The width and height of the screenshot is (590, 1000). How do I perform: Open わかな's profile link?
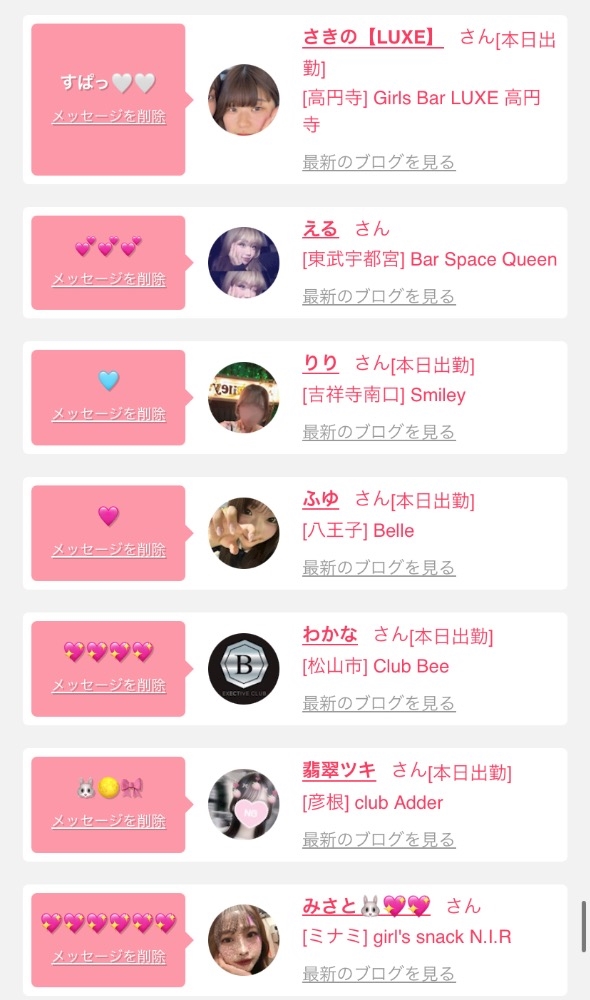[330, 635]
